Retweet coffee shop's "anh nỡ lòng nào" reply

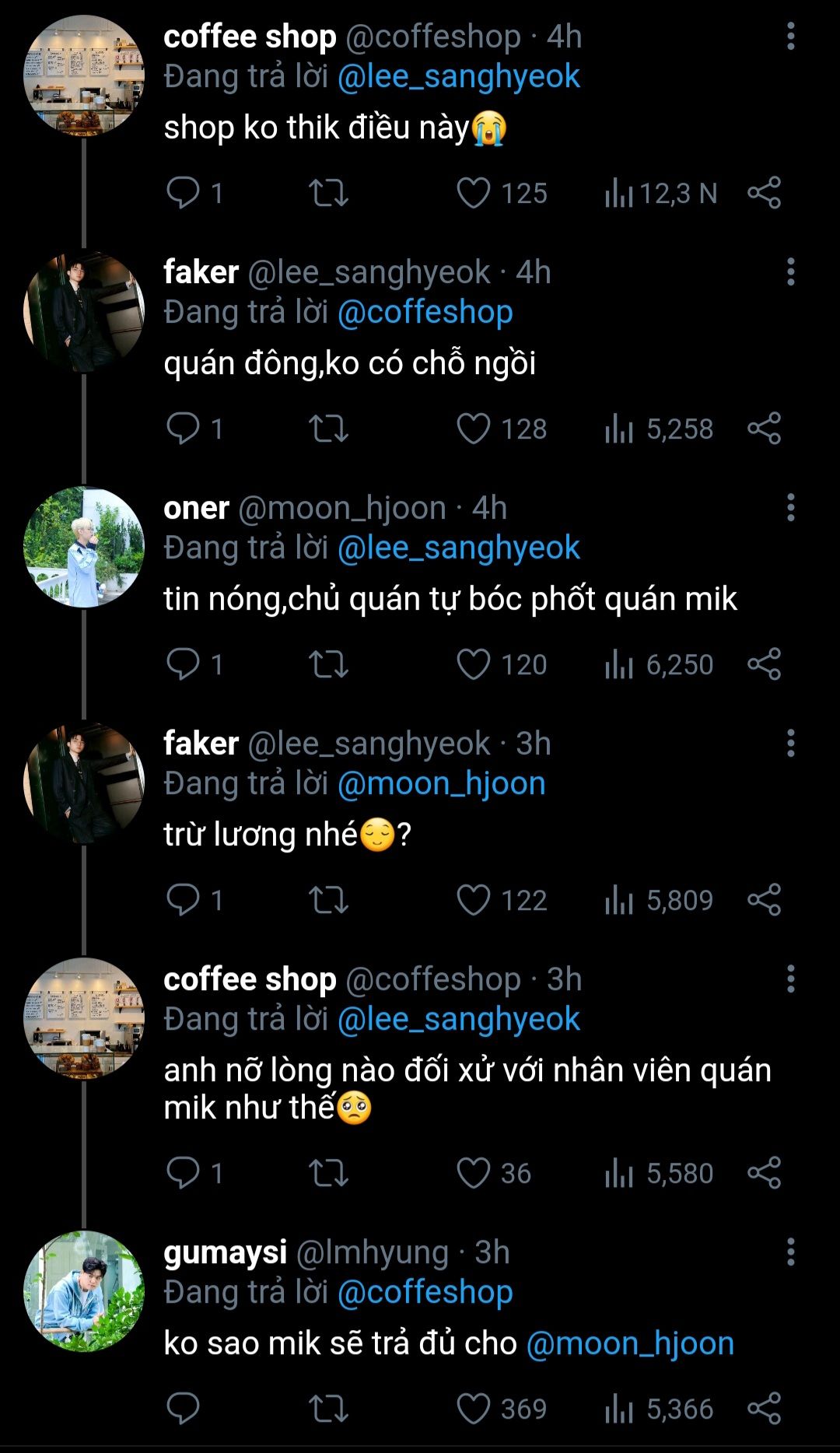[x=328, y=1173]
